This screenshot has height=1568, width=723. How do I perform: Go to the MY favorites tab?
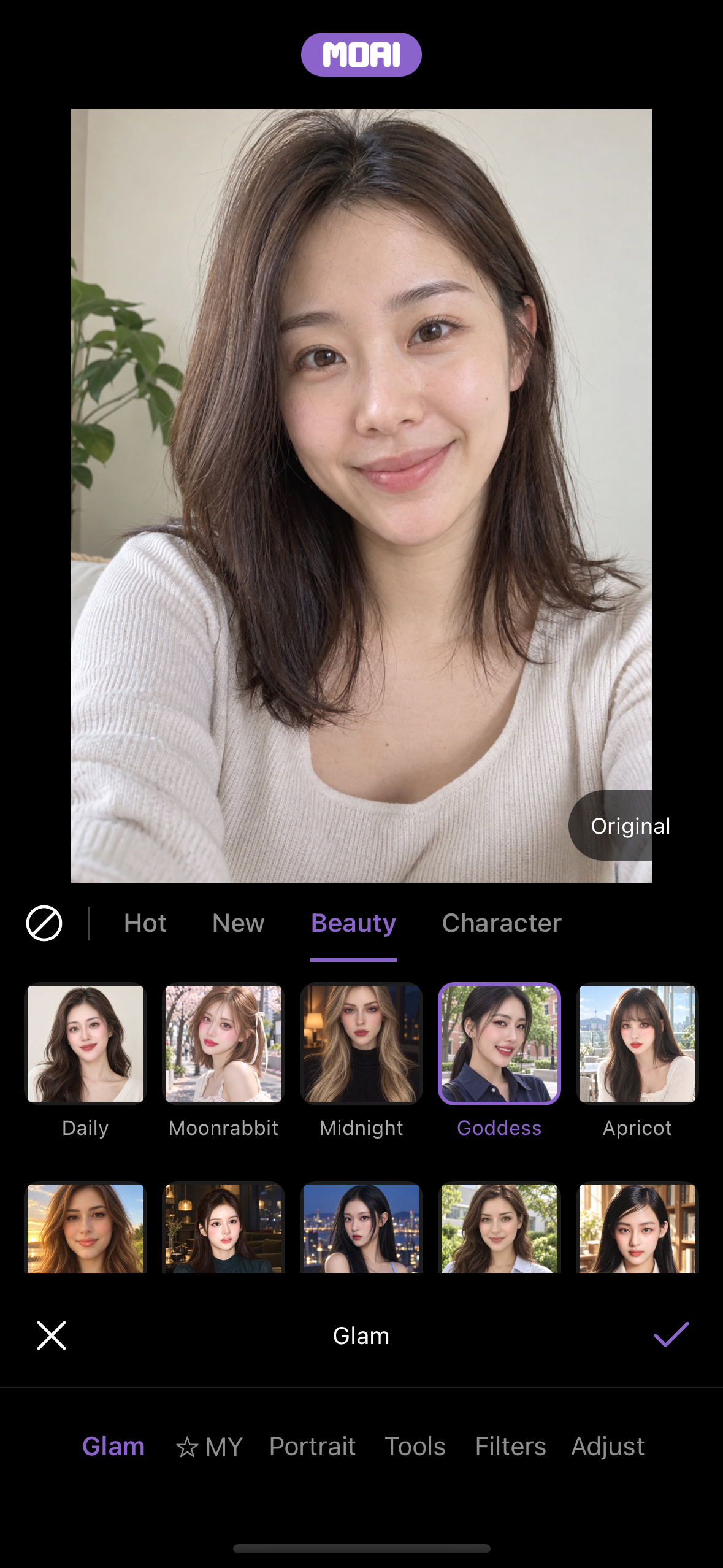click(x=209, y=1447)
